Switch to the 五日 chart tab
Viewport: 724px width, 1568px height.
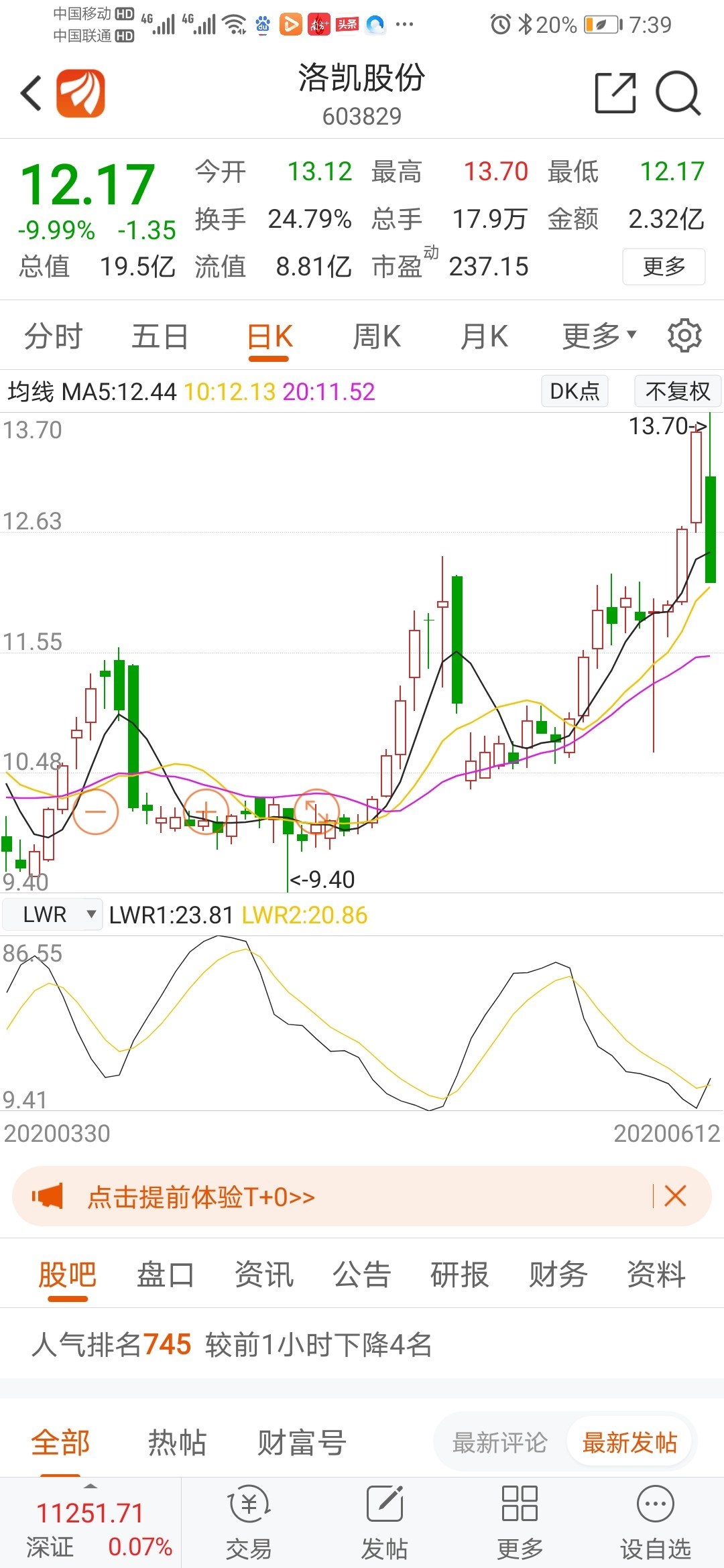[160, 336]
